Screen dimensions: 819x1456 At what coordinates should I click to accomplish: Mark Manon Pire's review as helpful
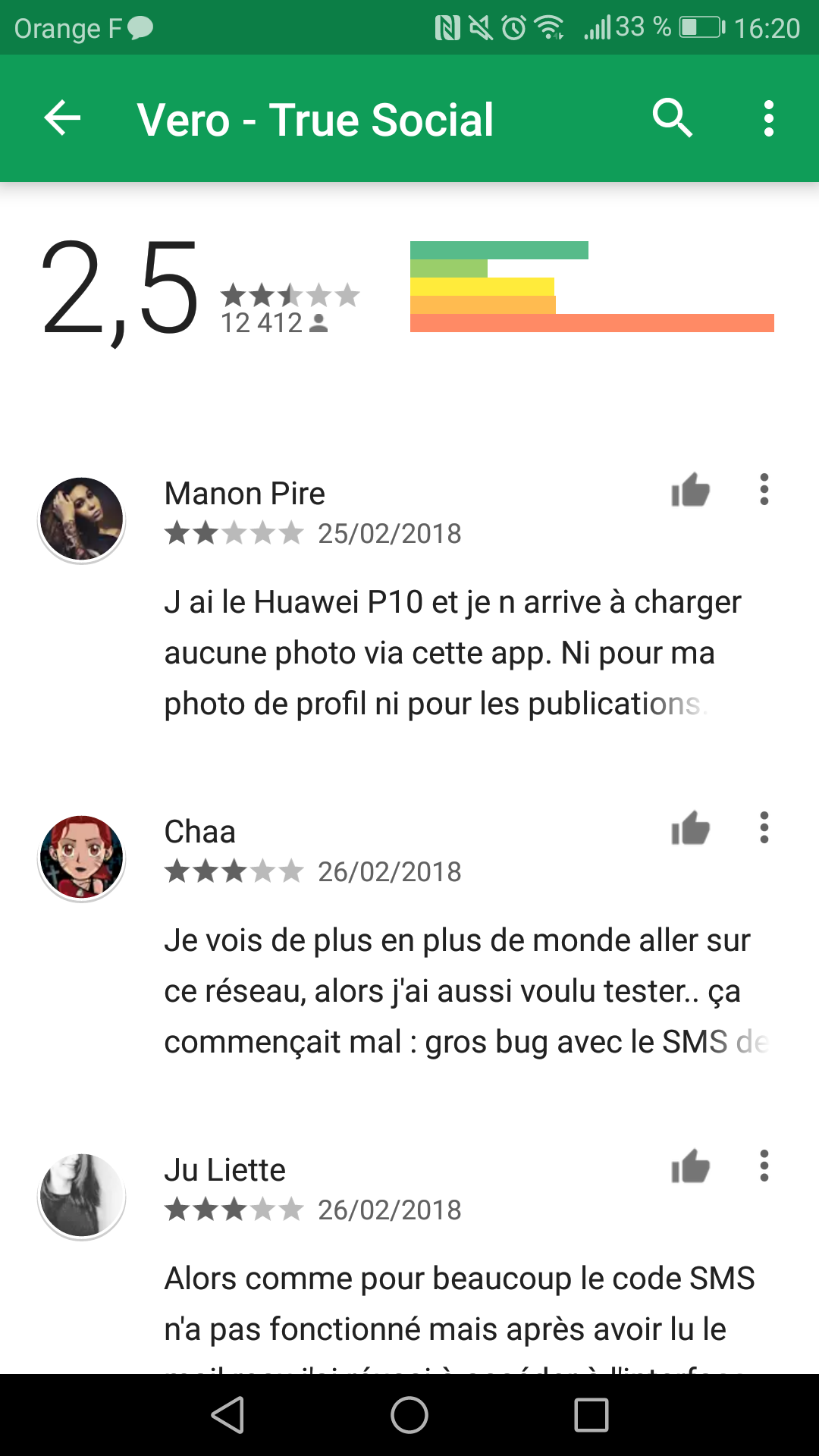(690, 491)
